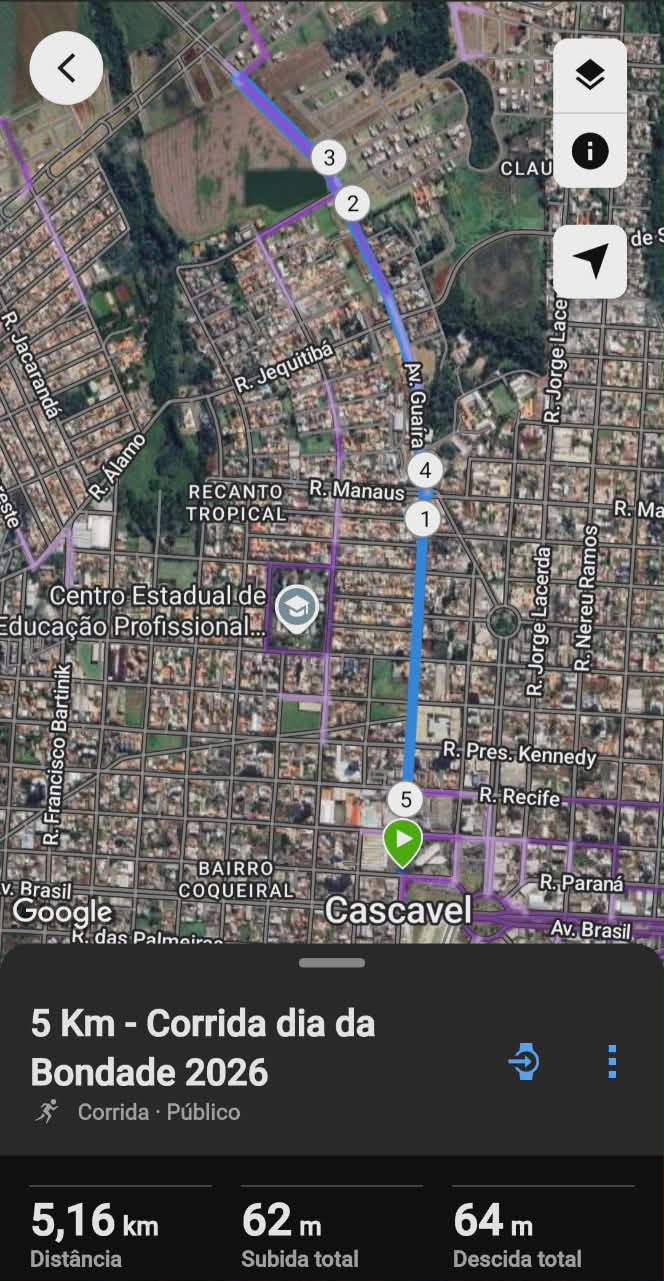Go back using the back arrow
The width and height of the screenshot is (664, 1281).
(x=66, y=68)
